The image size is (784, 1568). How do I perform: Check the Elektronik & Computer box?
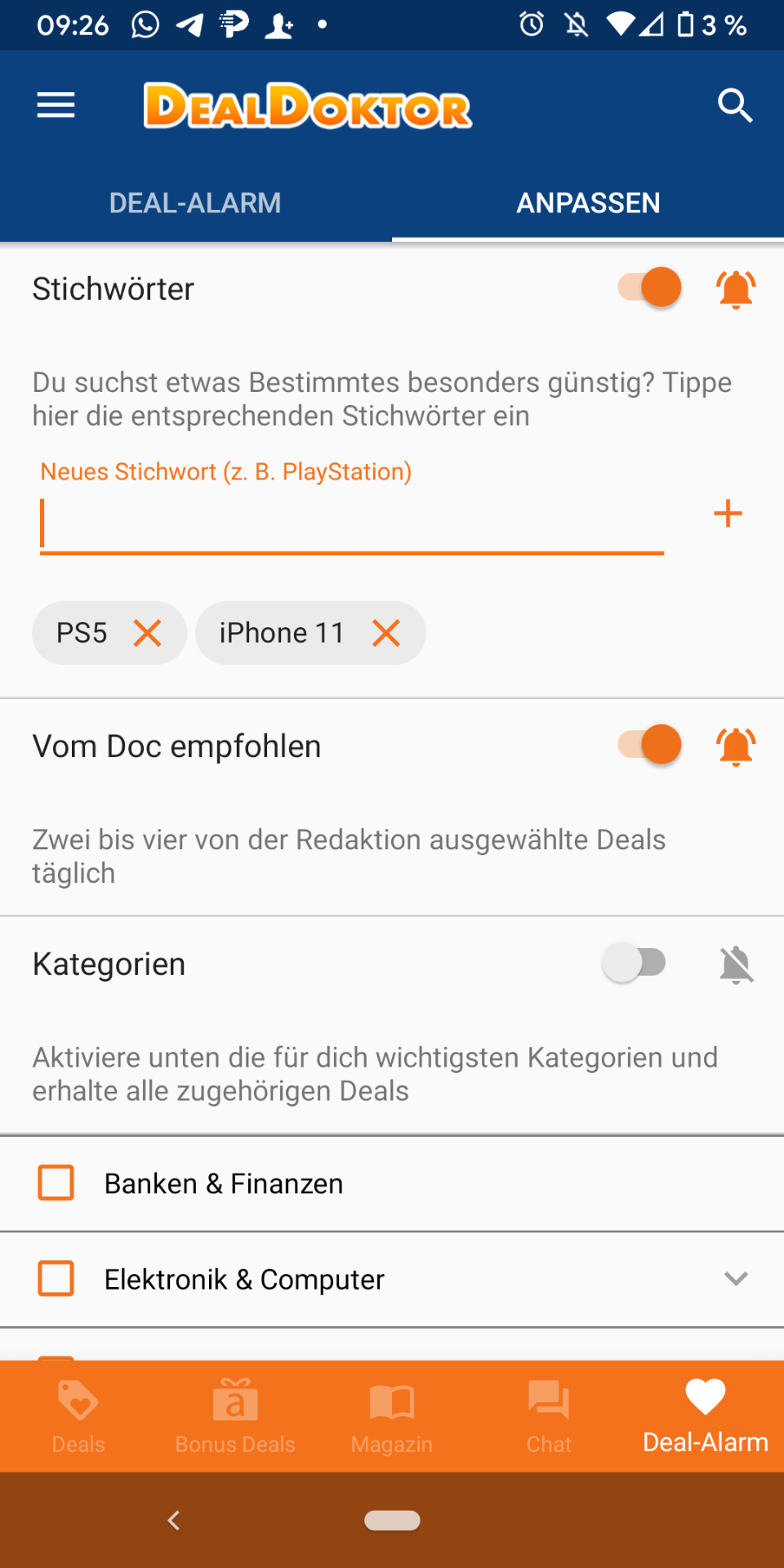(56, 1278)
